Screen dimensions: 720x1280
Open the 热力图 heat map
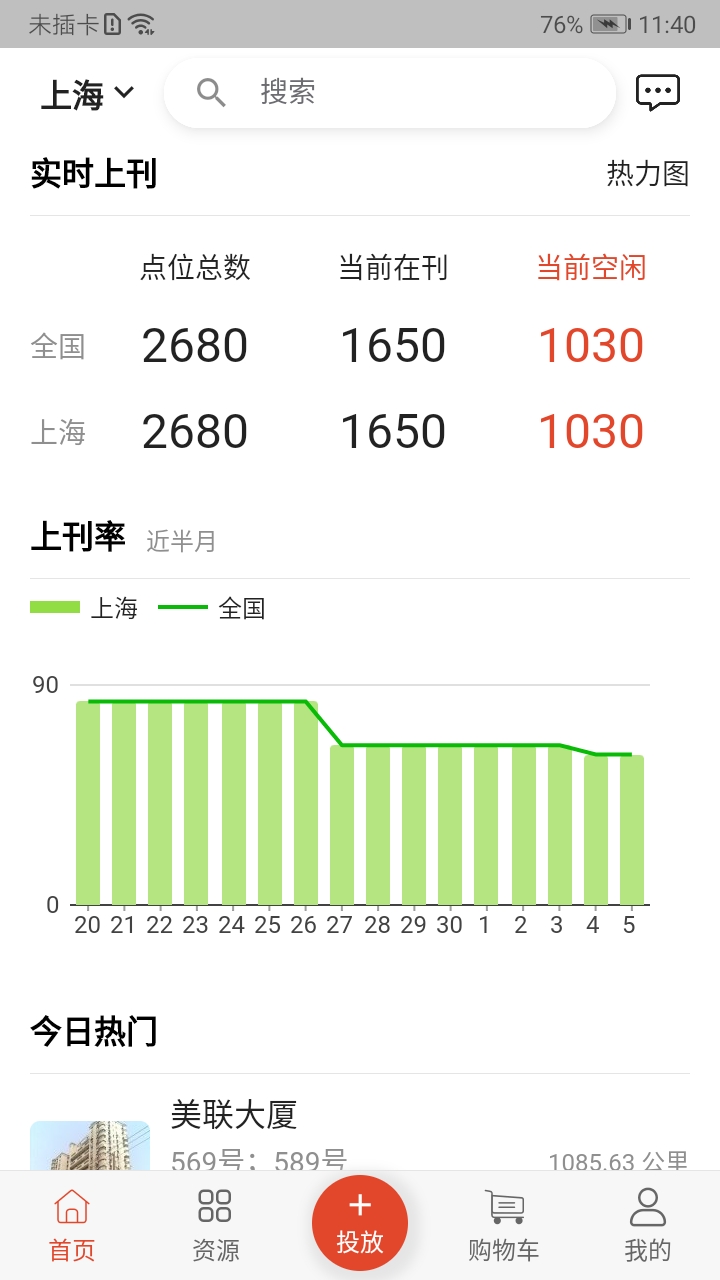tap(647, 174)
